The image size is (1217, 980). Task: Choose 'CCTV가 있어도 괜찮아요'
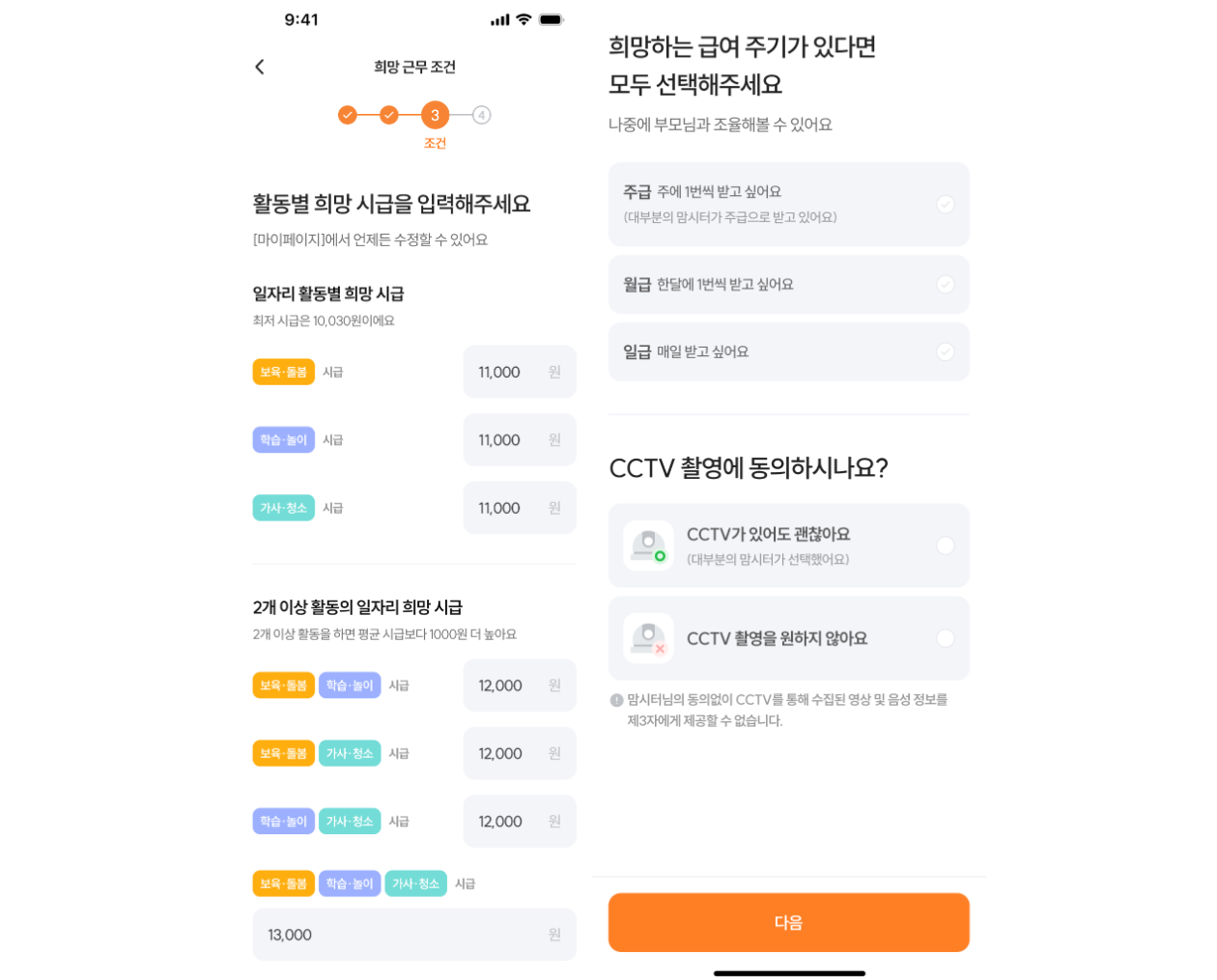pyautogui.click(x=788, y=546)
